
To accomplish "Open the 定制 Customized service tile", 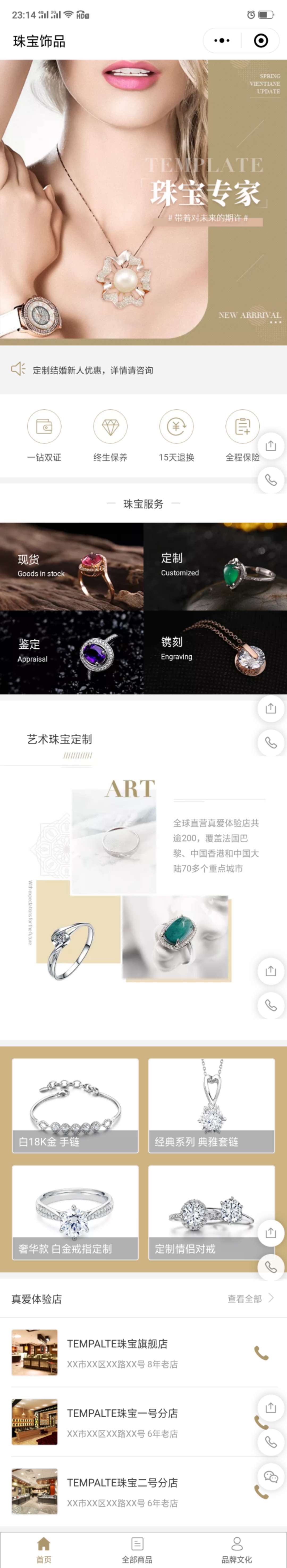I will (x=215, y=566).
